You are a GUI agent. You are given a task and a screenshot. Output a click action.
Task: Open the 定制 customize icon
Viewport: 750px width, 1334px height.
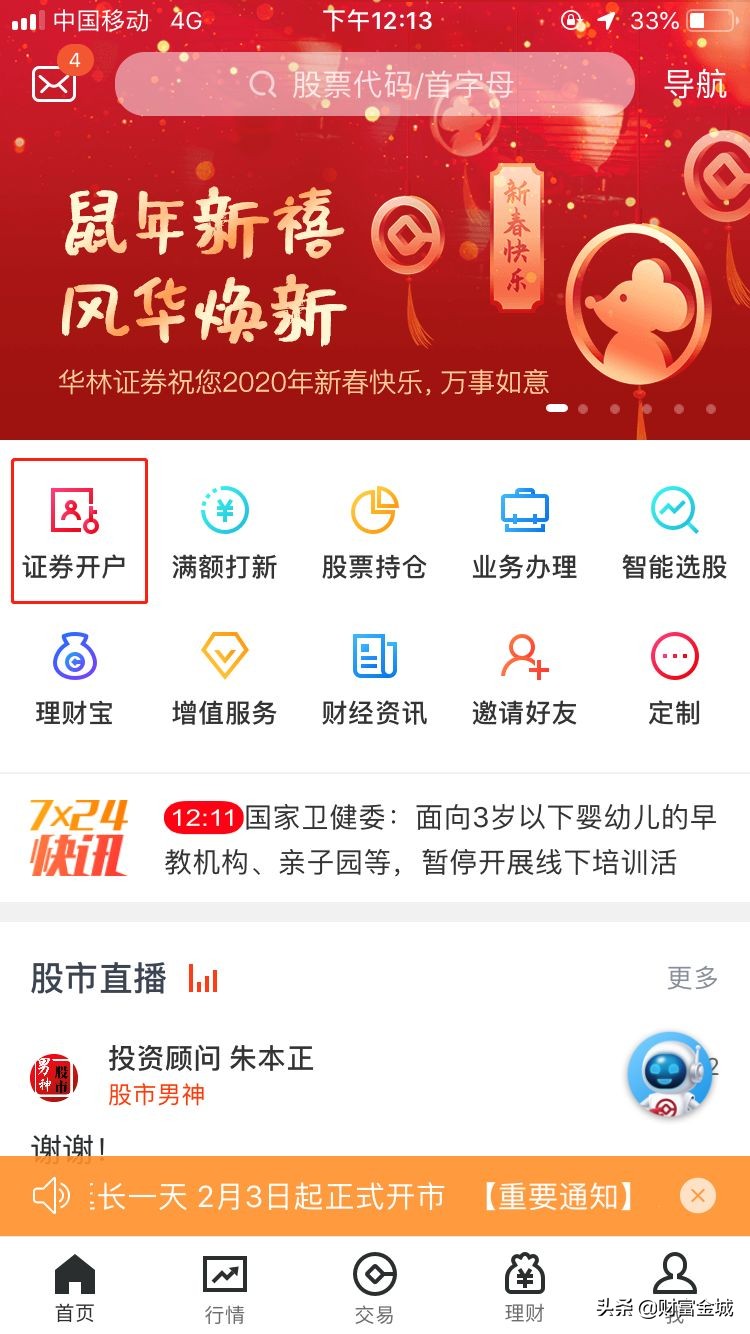coord(674,678)
